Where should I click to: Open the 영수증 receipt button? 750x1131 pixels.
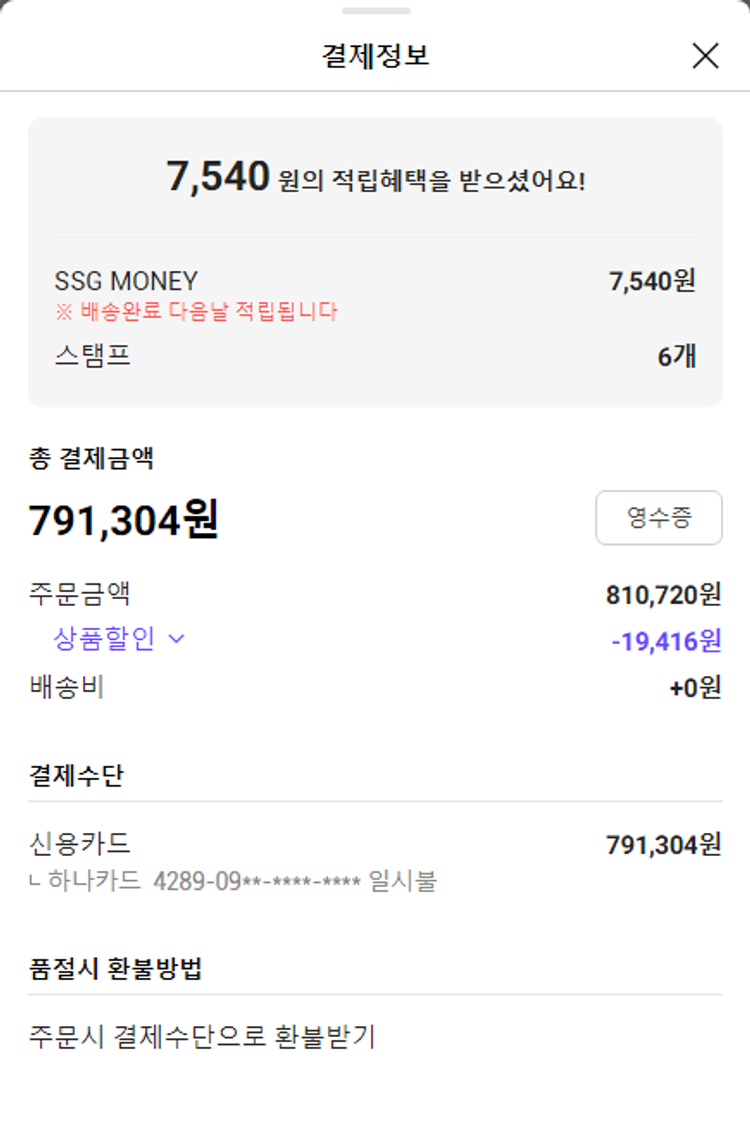[658, 517]
